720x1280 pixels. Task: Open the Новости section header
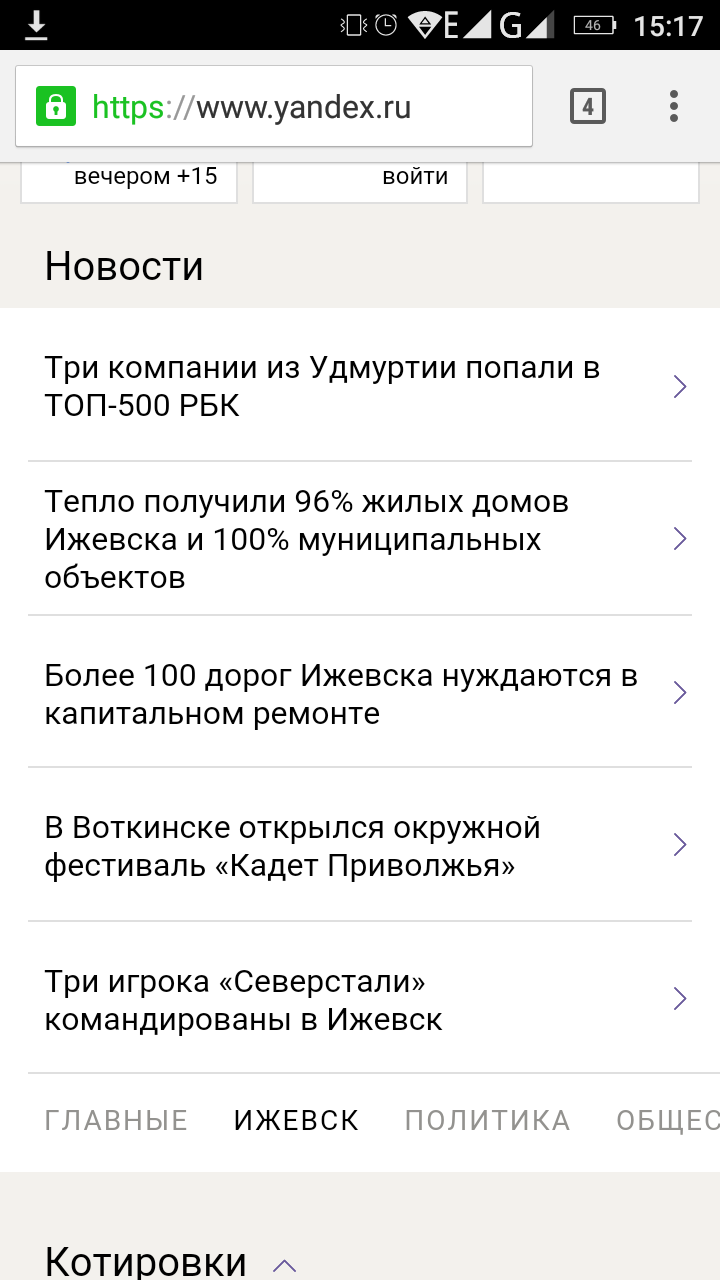pos(124,266)
